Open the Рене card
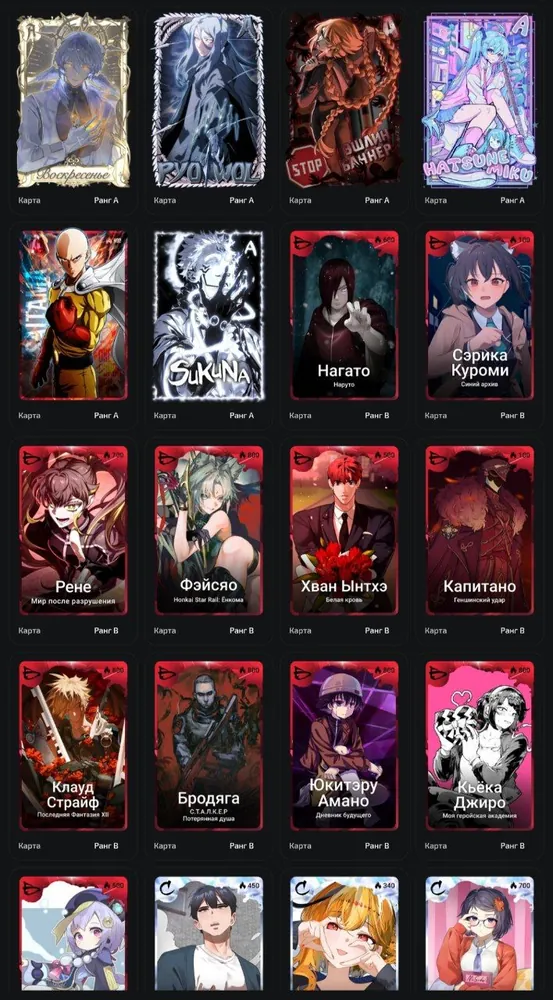Screen dimensions: 553x1000 tap(73, 530)
